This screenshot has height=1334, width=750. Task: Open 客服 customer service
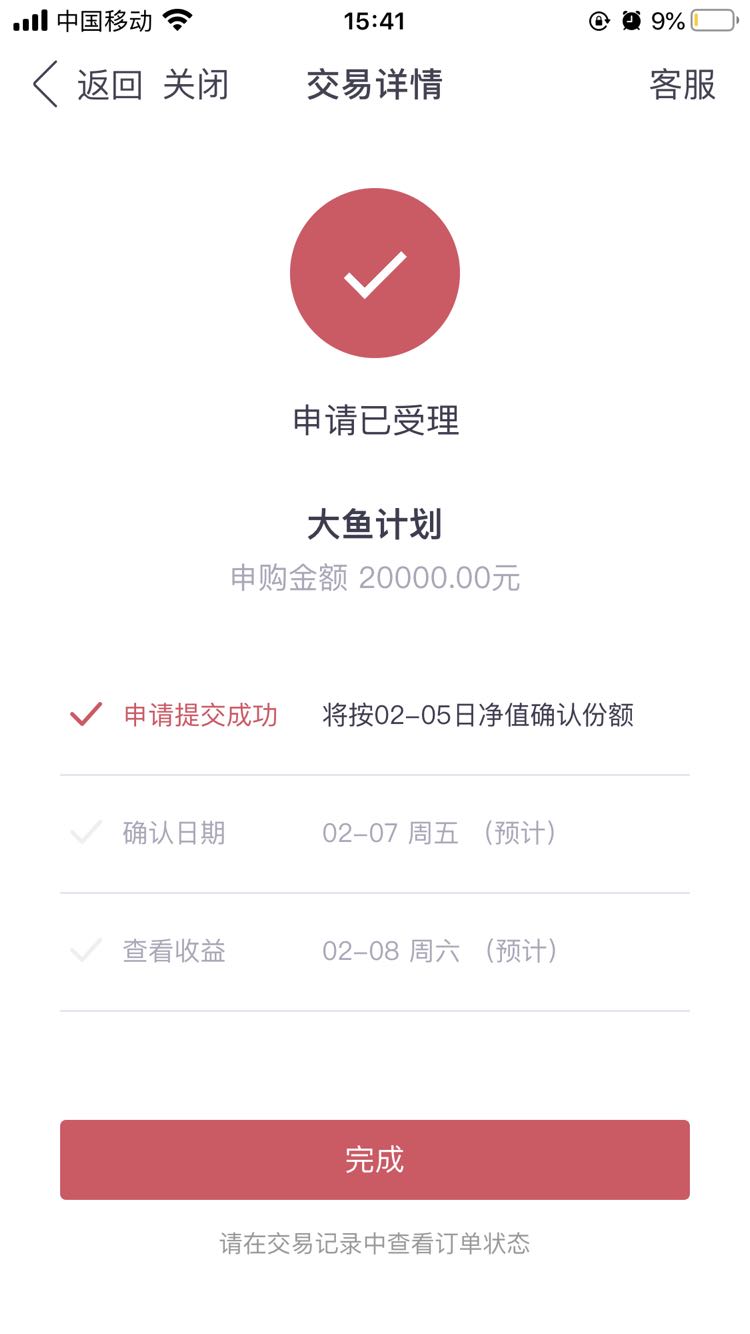pyautogui.click(x=682, y=85)
